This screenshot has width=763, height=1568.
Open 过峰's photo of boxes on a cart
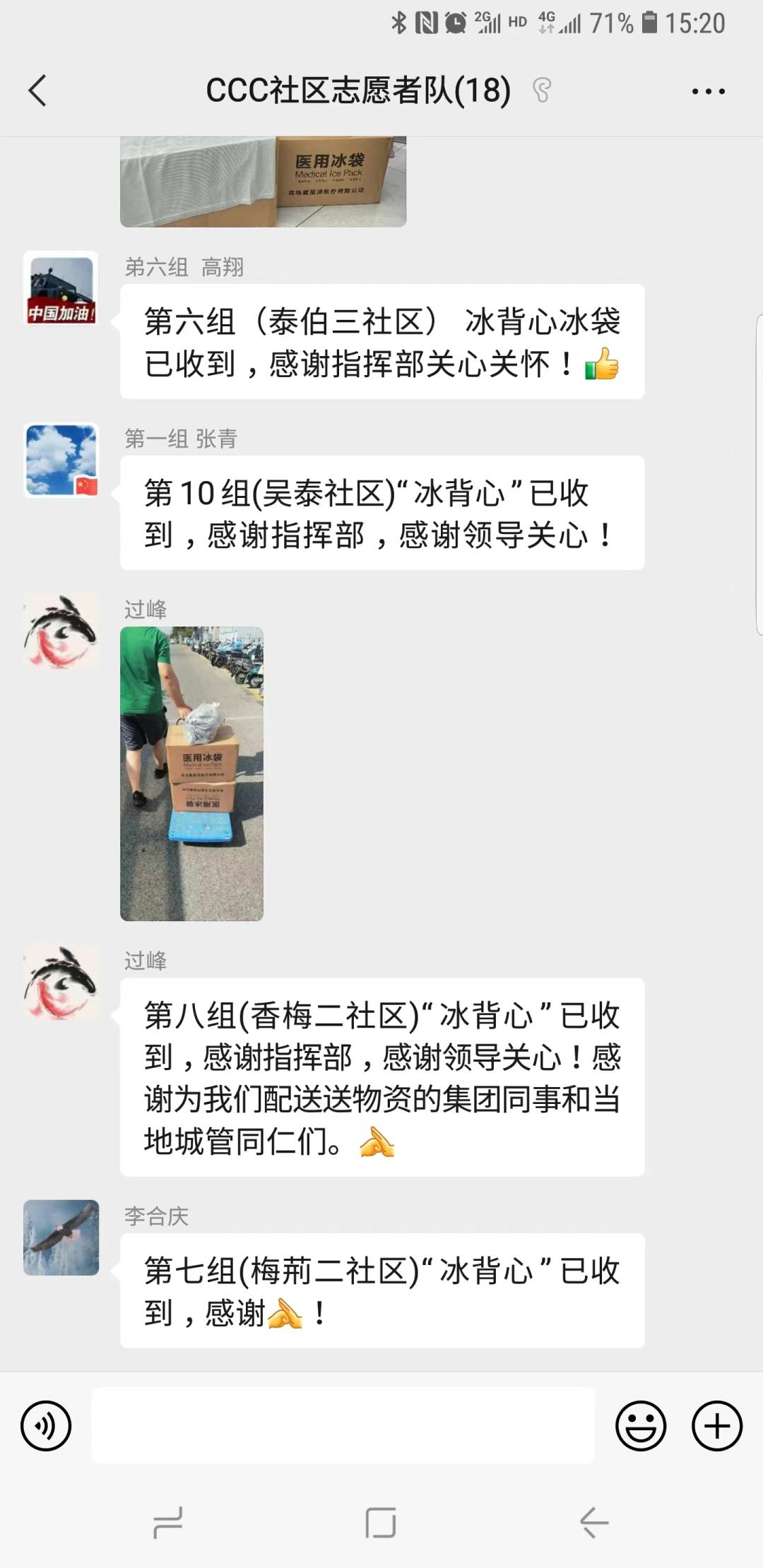coord(191,773)
